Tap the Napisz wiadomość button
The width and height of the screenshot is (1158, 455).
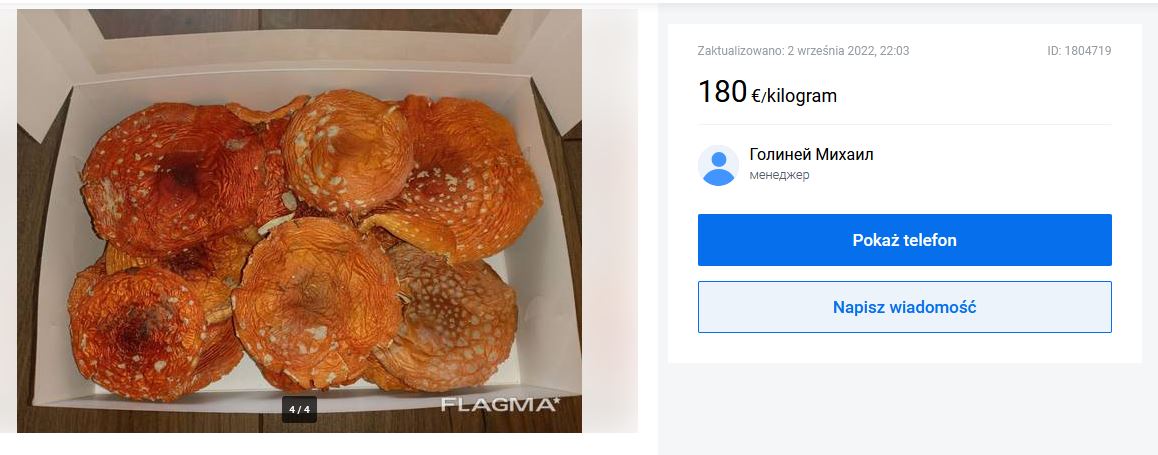pos(904,307)
